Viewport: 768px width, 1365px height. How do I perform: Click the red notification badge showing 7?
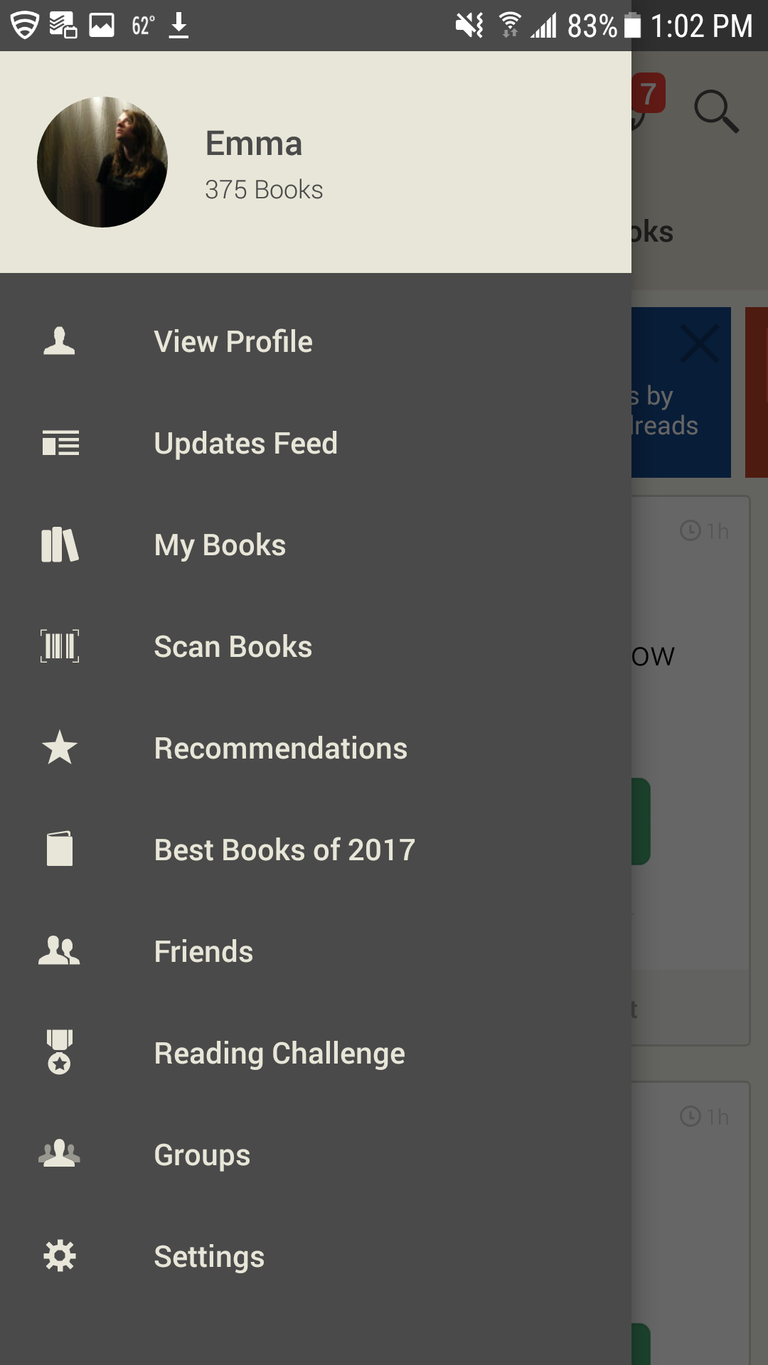[x=651, y=94]
